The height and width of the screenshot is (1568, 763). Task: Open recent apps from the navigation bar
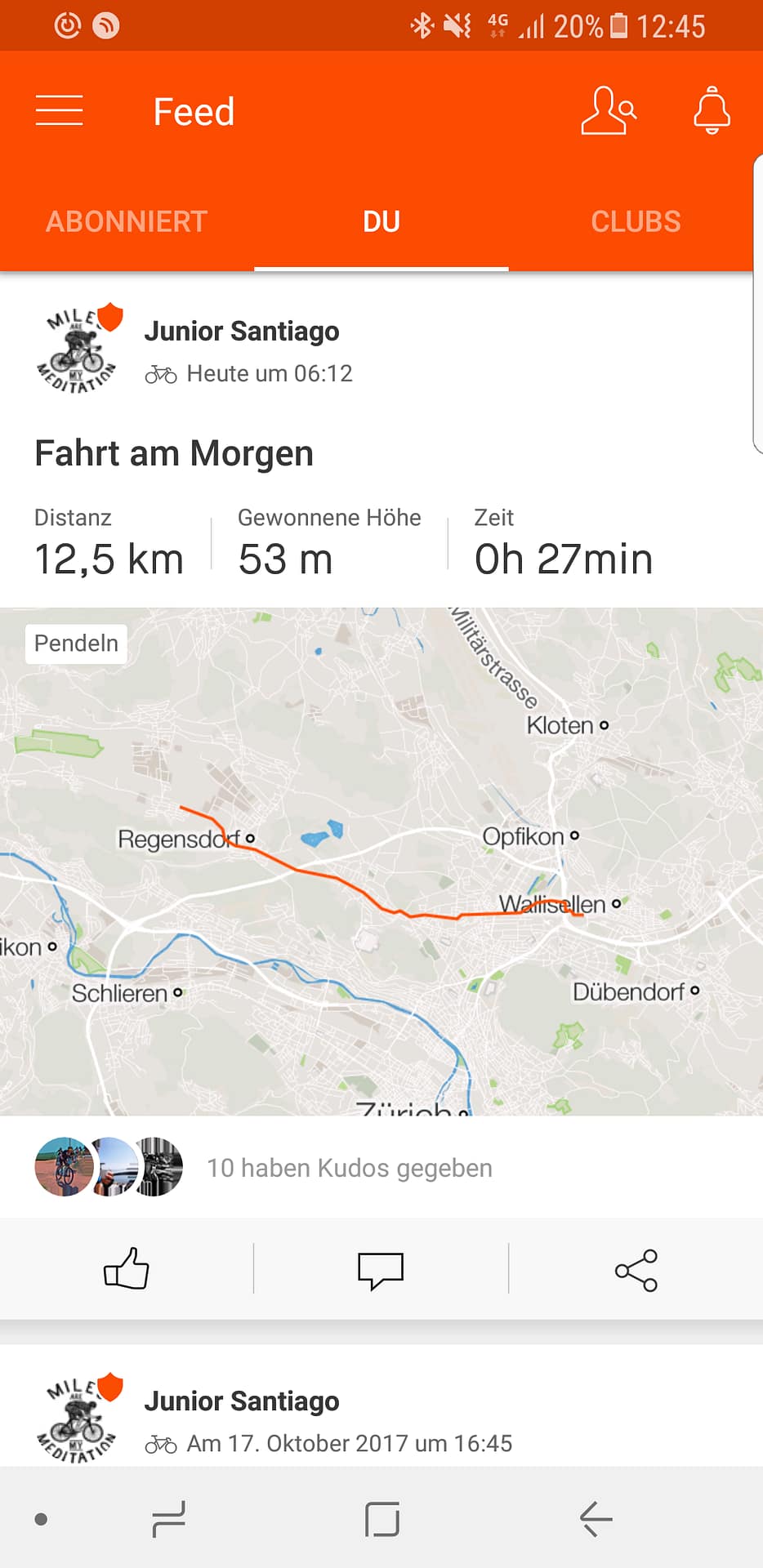pos(169,1519)
